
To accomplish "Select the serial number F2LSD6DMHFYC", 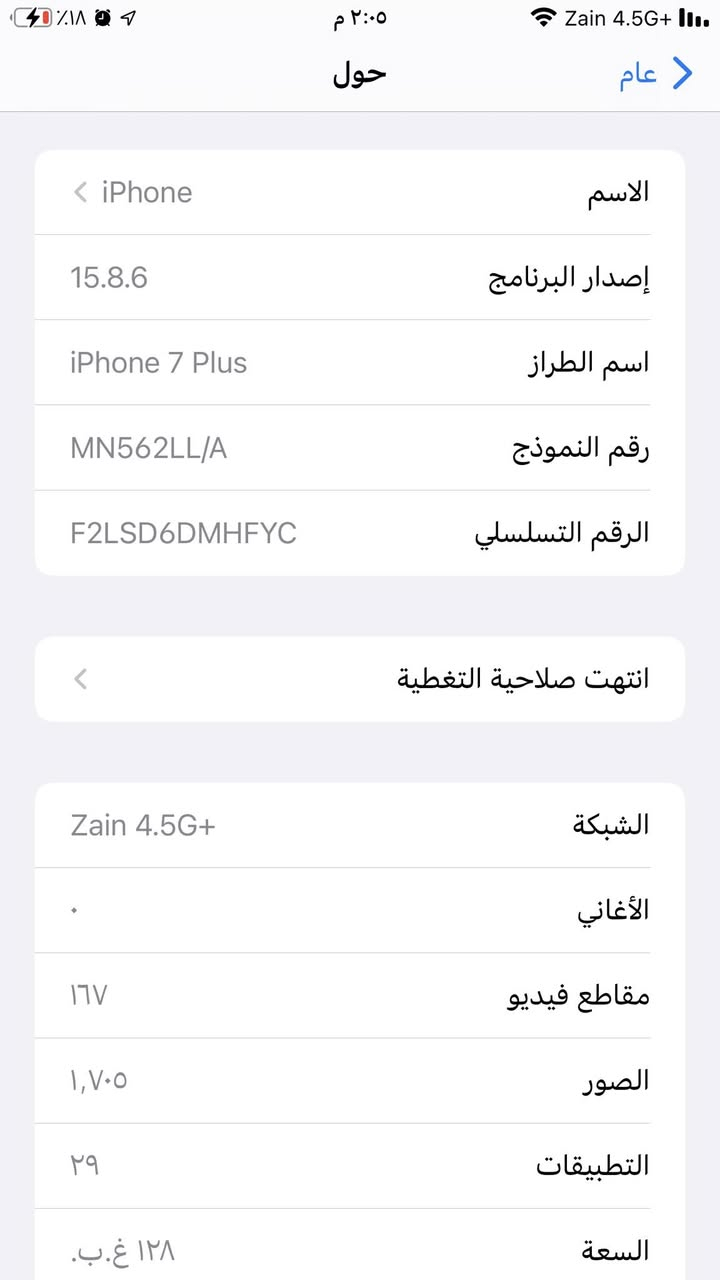I will pos(183,533).
